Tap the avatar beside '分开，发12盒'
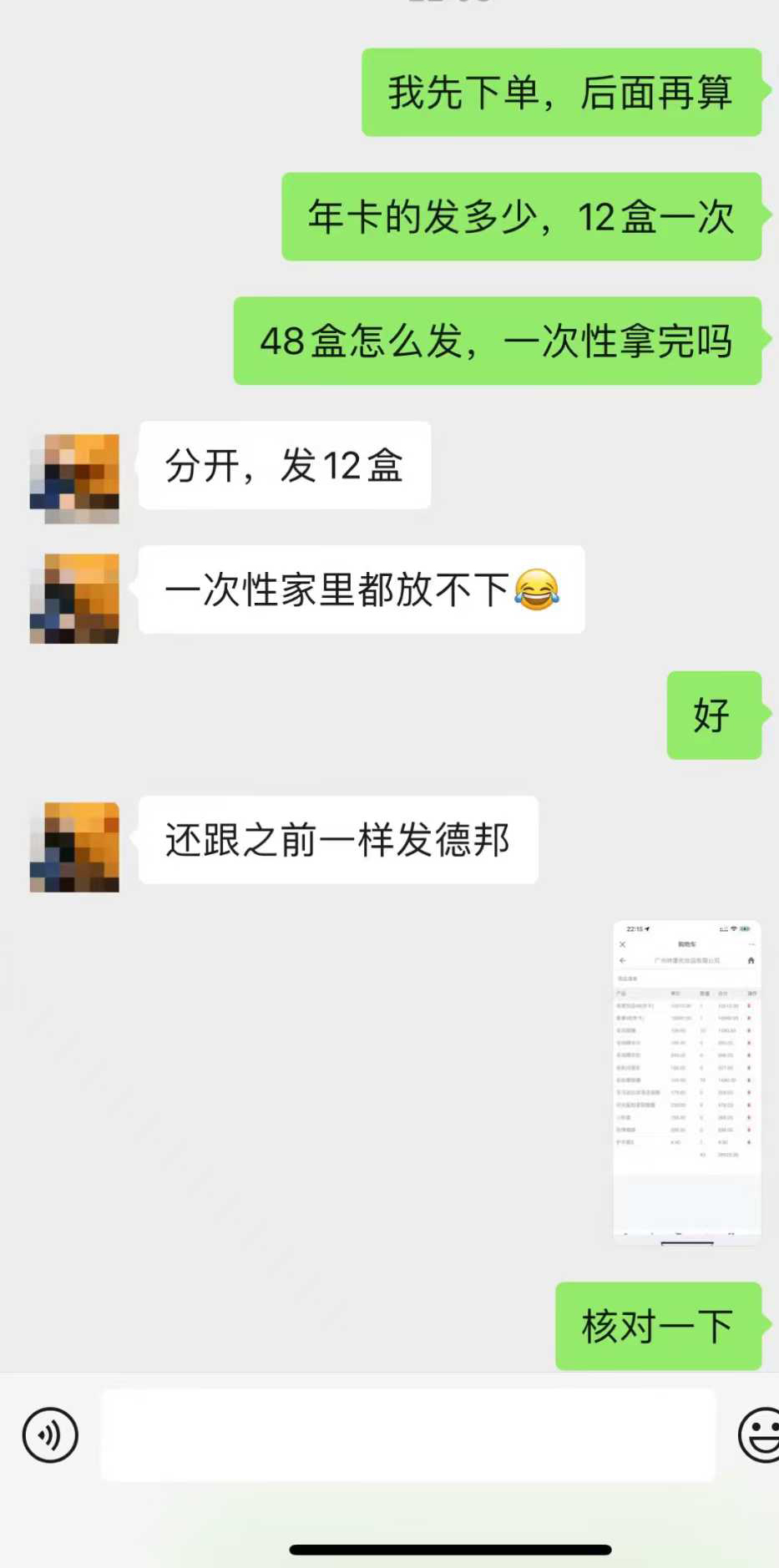 (x=74, y=478)
